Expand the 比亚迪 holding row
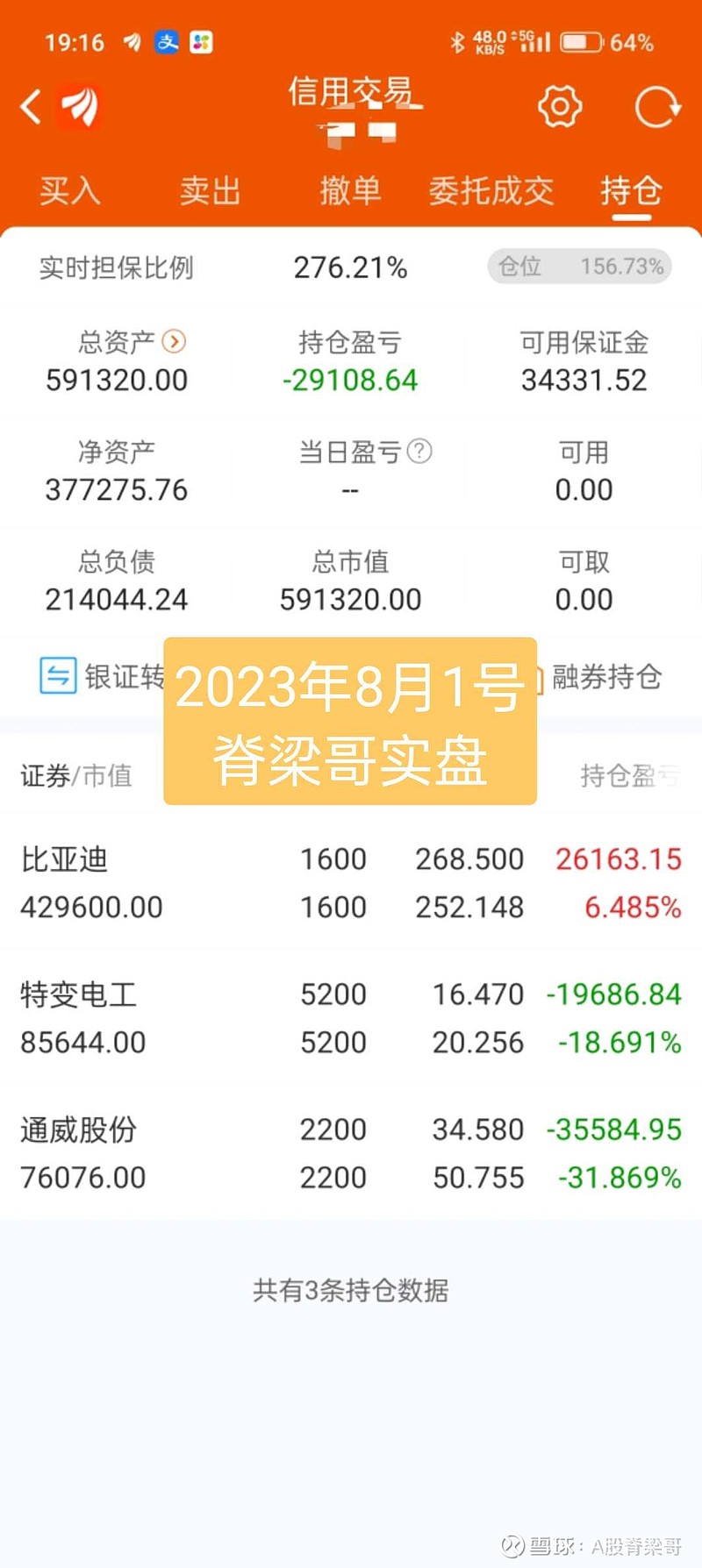The height and width of the screenshot is (1568, 702). 351,881
